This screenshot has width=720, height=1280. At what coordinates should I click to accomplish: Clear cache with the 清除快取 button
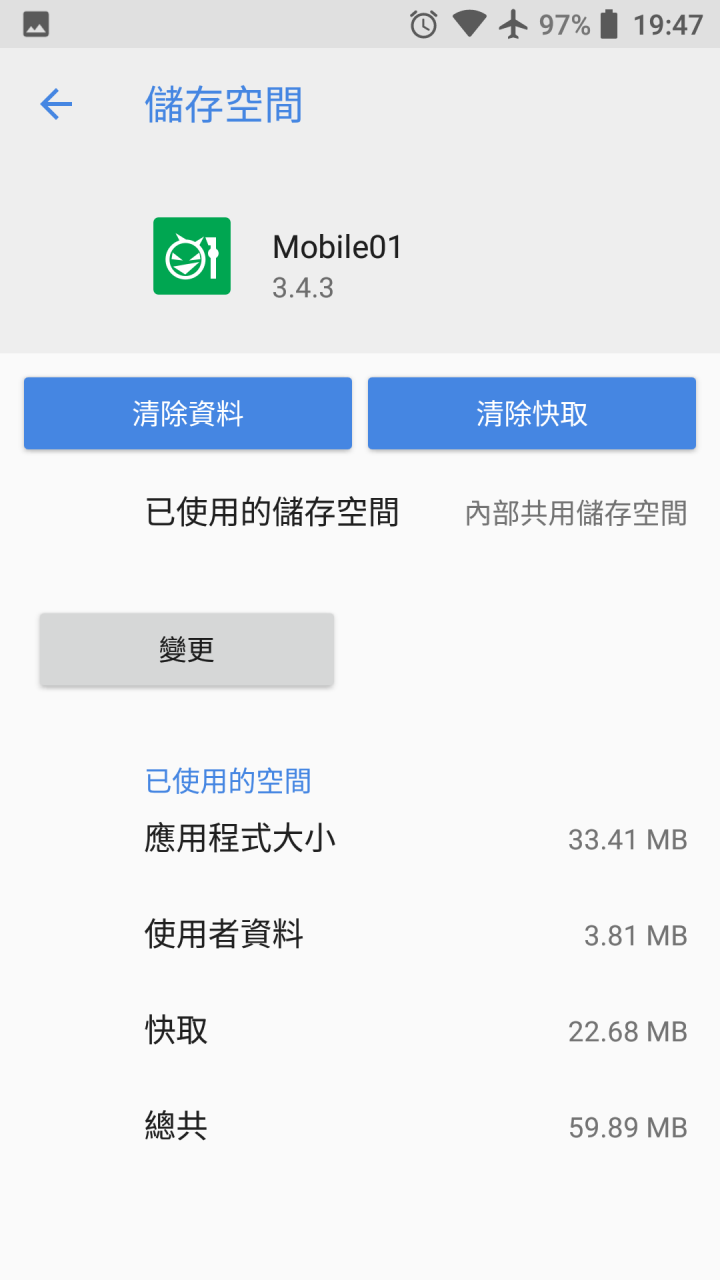[532, 413]
